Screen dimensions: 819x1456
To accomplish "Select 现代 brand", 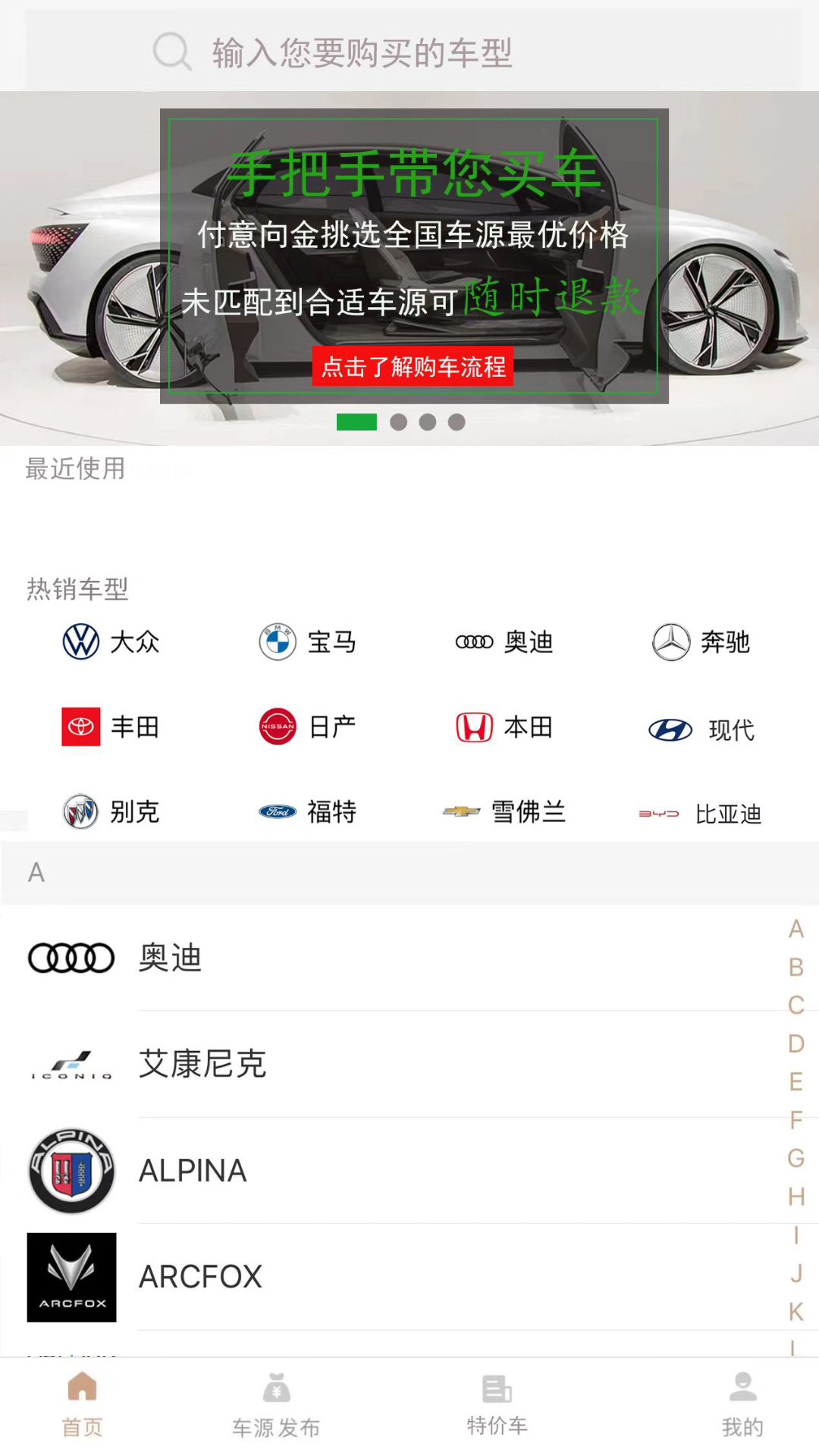I will tap(701, 730).
